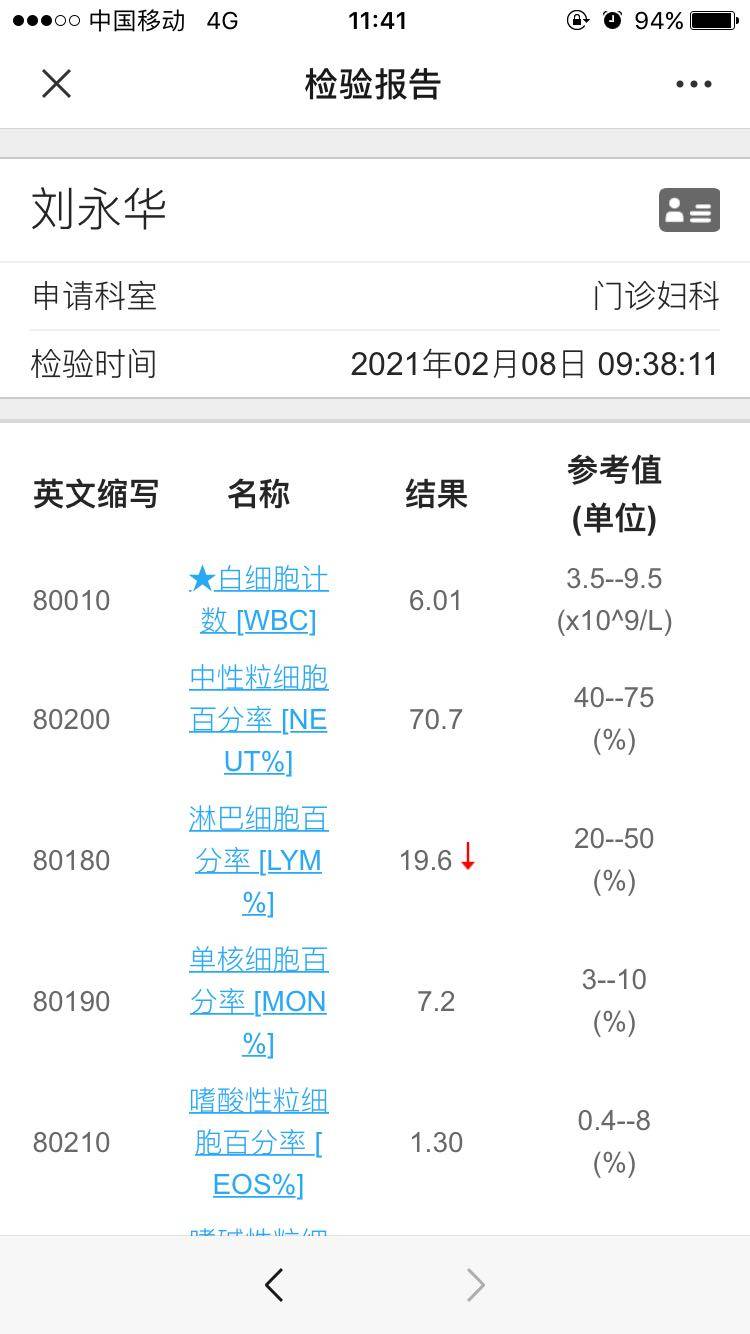Viewport: 750px width, 1334px height.
Task: Open the patient ID card icon
Action: tap(689, 210)
